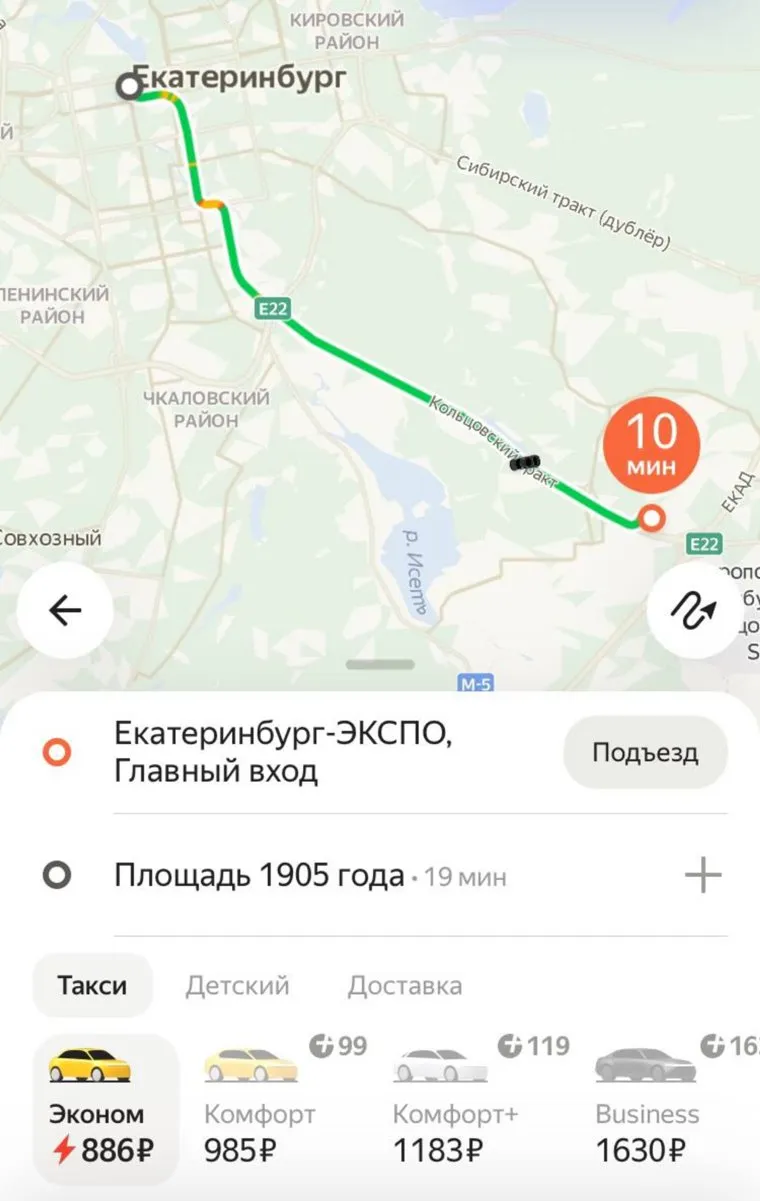Open the route options button
Viewport: 760px width, 1201px height.
695,610
